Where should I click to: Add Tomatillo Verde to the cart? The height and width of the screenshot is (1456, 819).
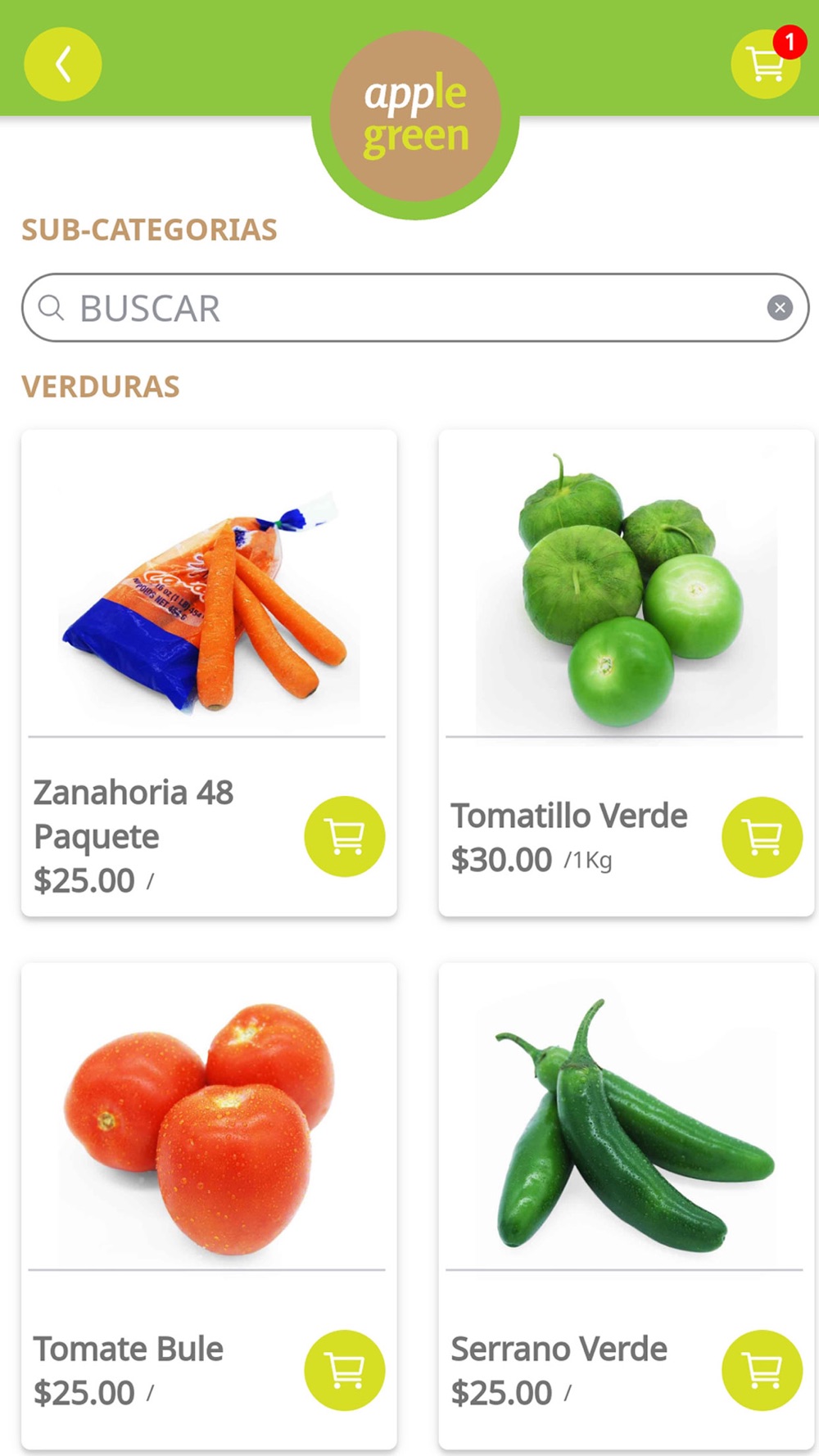pyautogui.click(x=762, y=837)
